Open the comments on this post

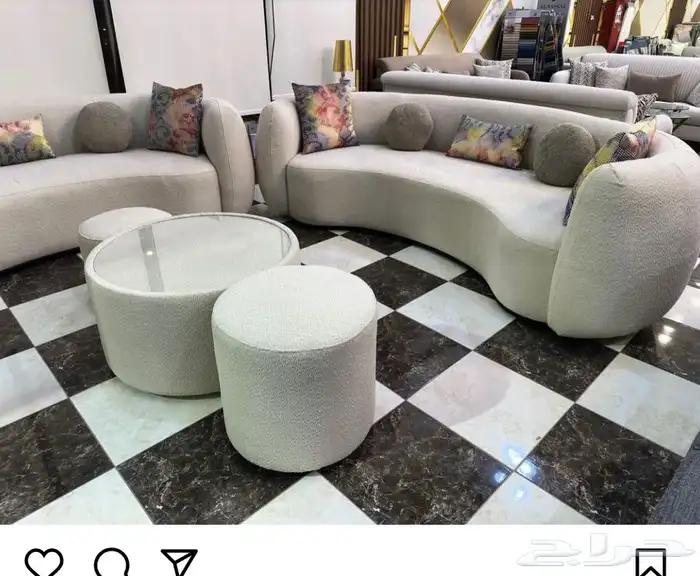111,562
